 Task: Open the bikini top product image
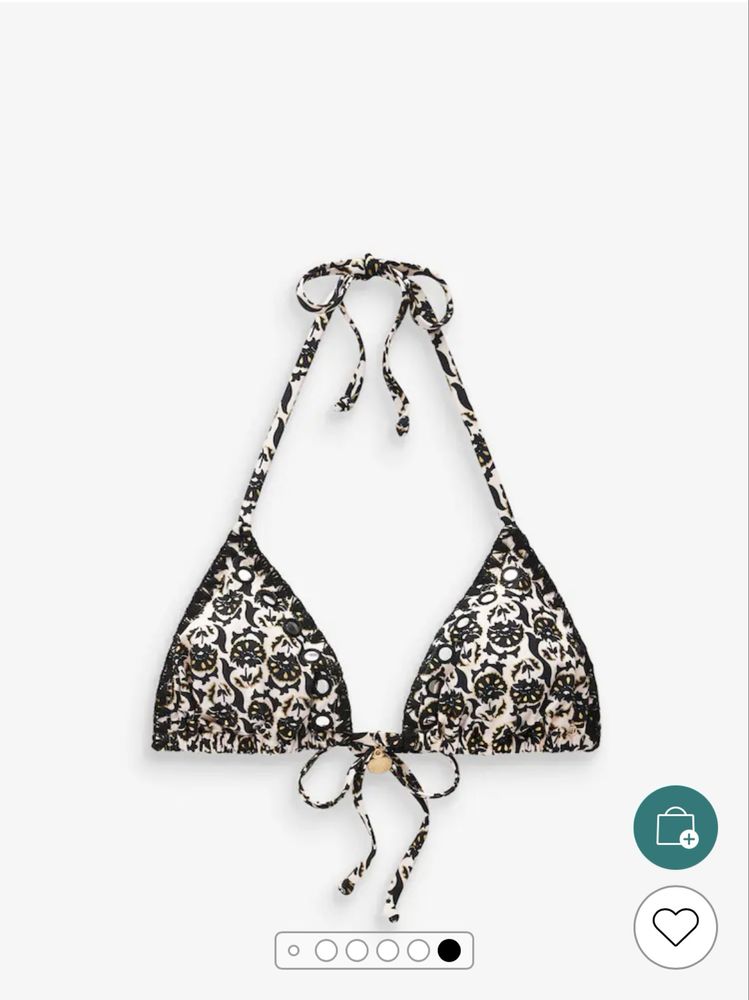[375, 590]
